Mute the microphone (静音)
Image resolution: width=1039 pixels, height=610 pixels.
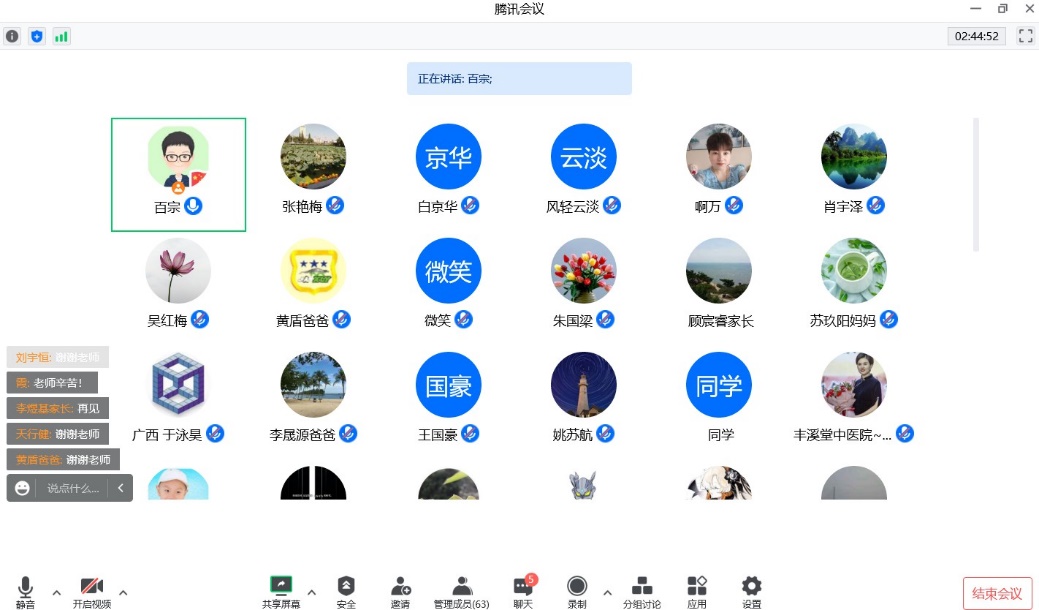(25, 591)
